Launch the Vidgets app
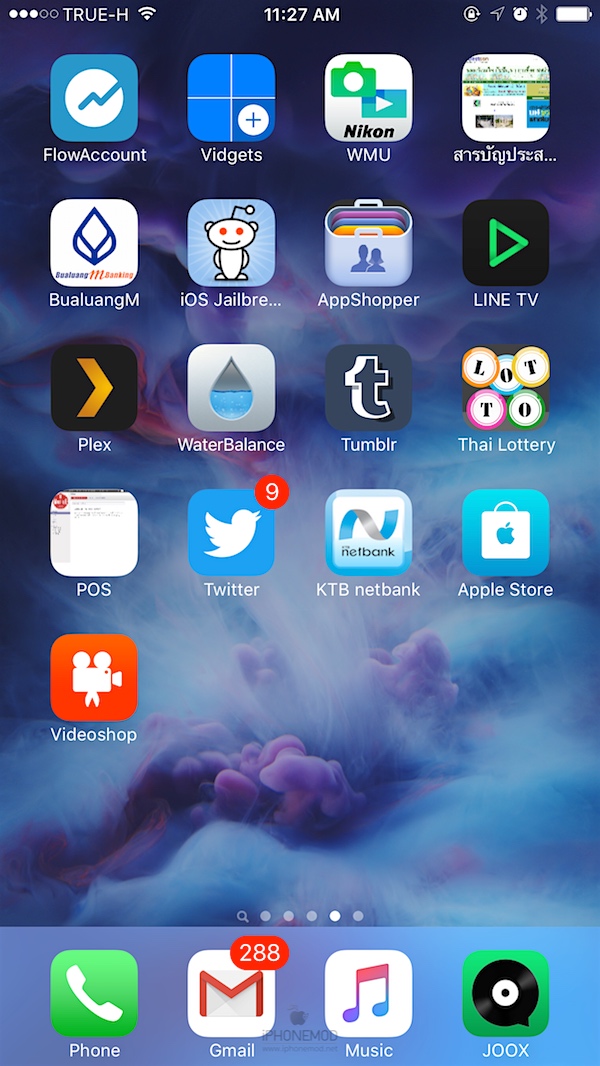This screenshot has height=1066, width=600. pyautogui.click(x=231, y=98)
